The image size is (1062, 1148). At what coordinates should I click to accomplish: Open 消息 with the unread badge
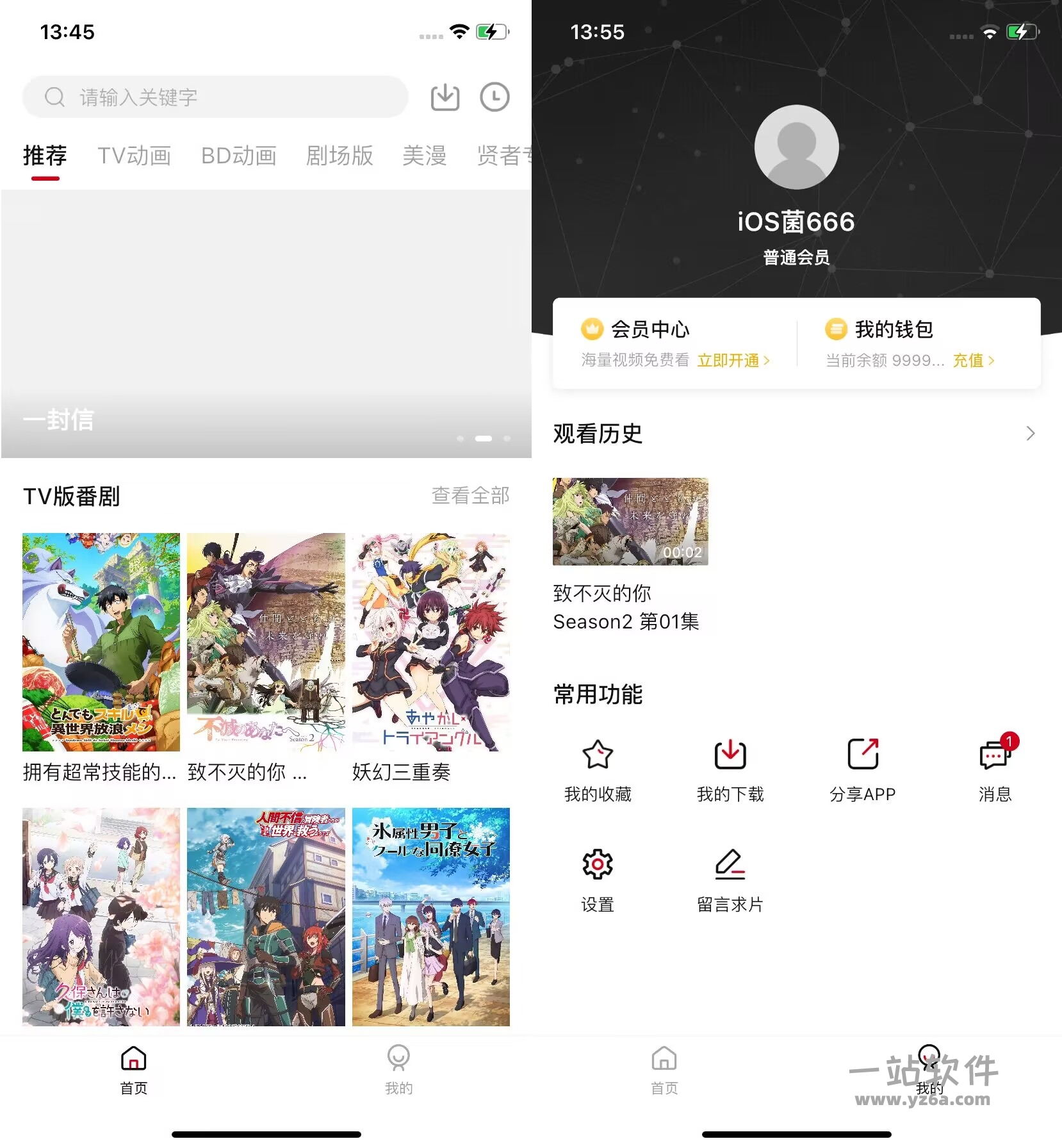point(994,769)
